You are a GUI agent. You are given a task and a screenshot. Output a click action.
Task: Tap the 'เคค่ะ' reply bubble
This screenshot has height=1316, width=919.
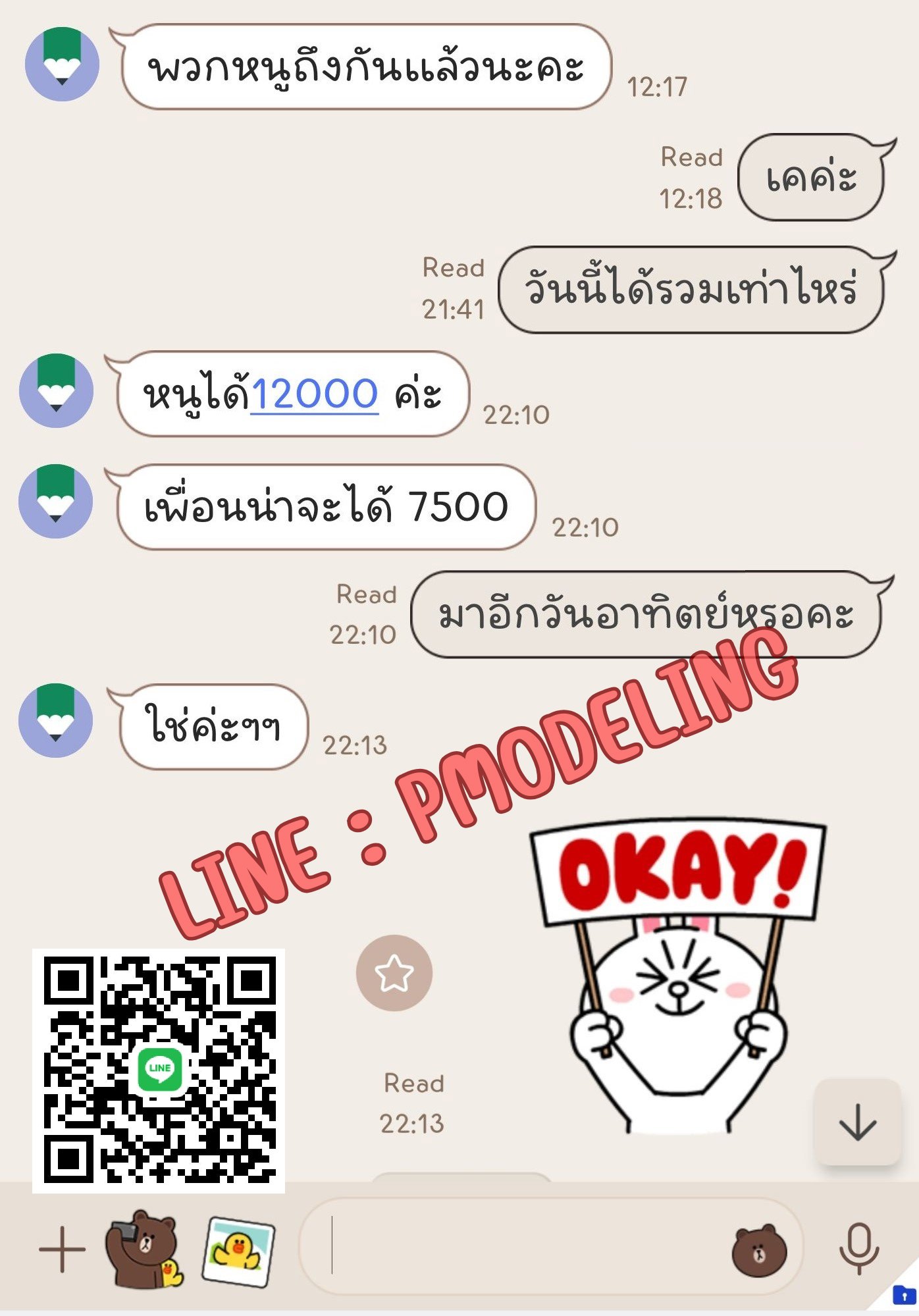point(813,179)
